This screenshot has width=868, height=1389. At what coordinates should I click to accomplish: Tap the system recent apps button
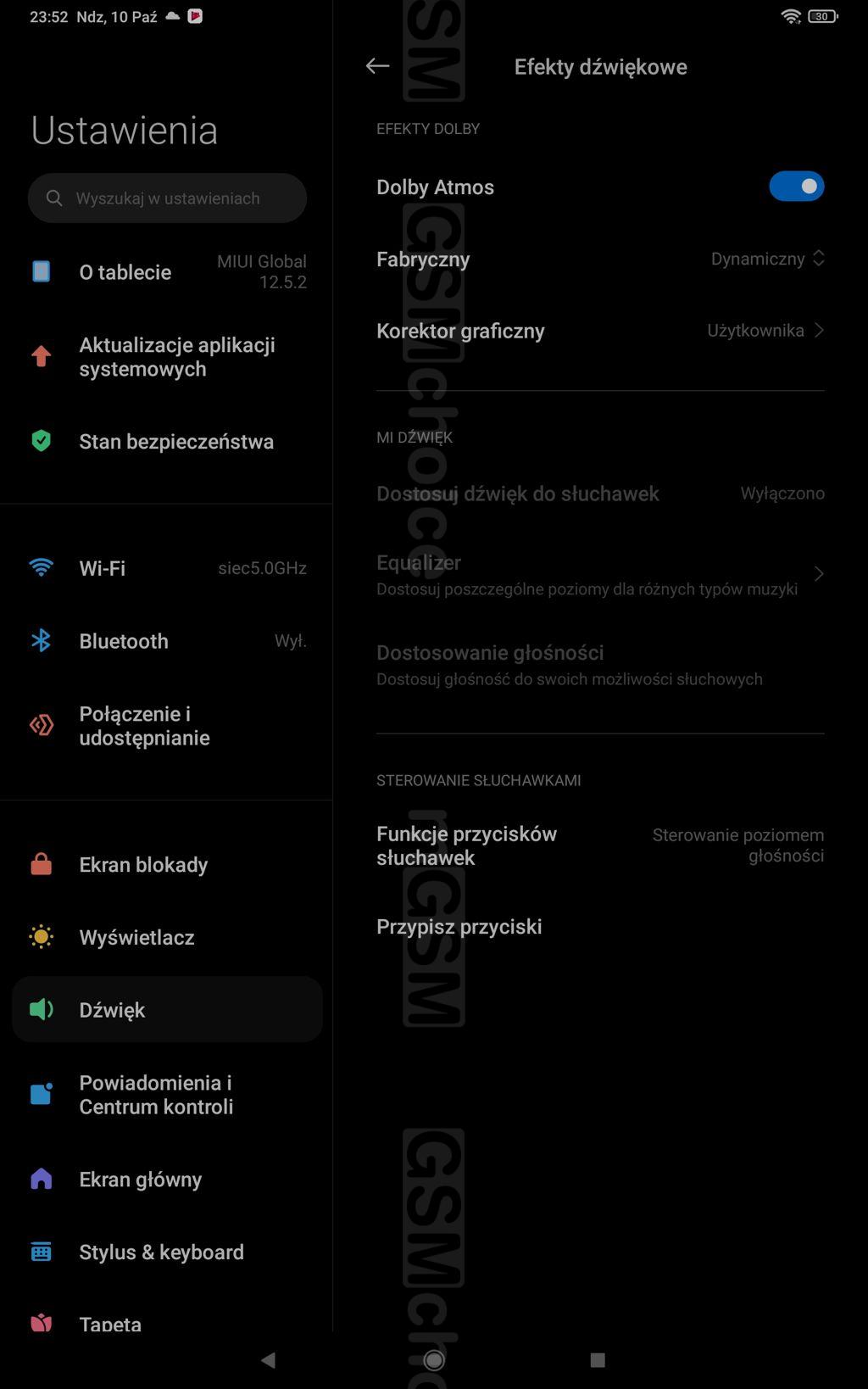point(598,1360)
